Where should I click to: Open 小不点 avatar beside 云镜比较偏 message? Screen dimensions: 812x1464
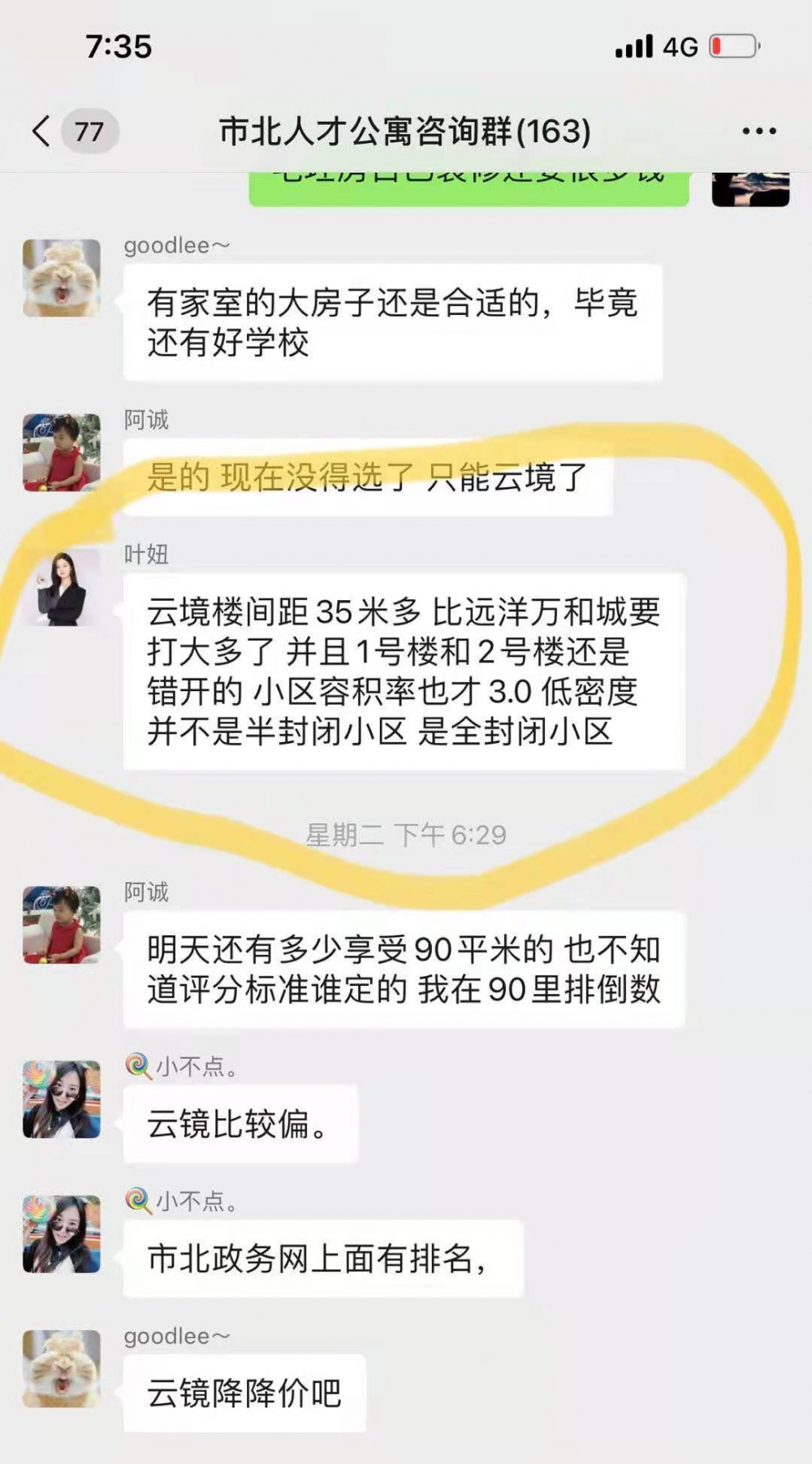click(62, 1099)
